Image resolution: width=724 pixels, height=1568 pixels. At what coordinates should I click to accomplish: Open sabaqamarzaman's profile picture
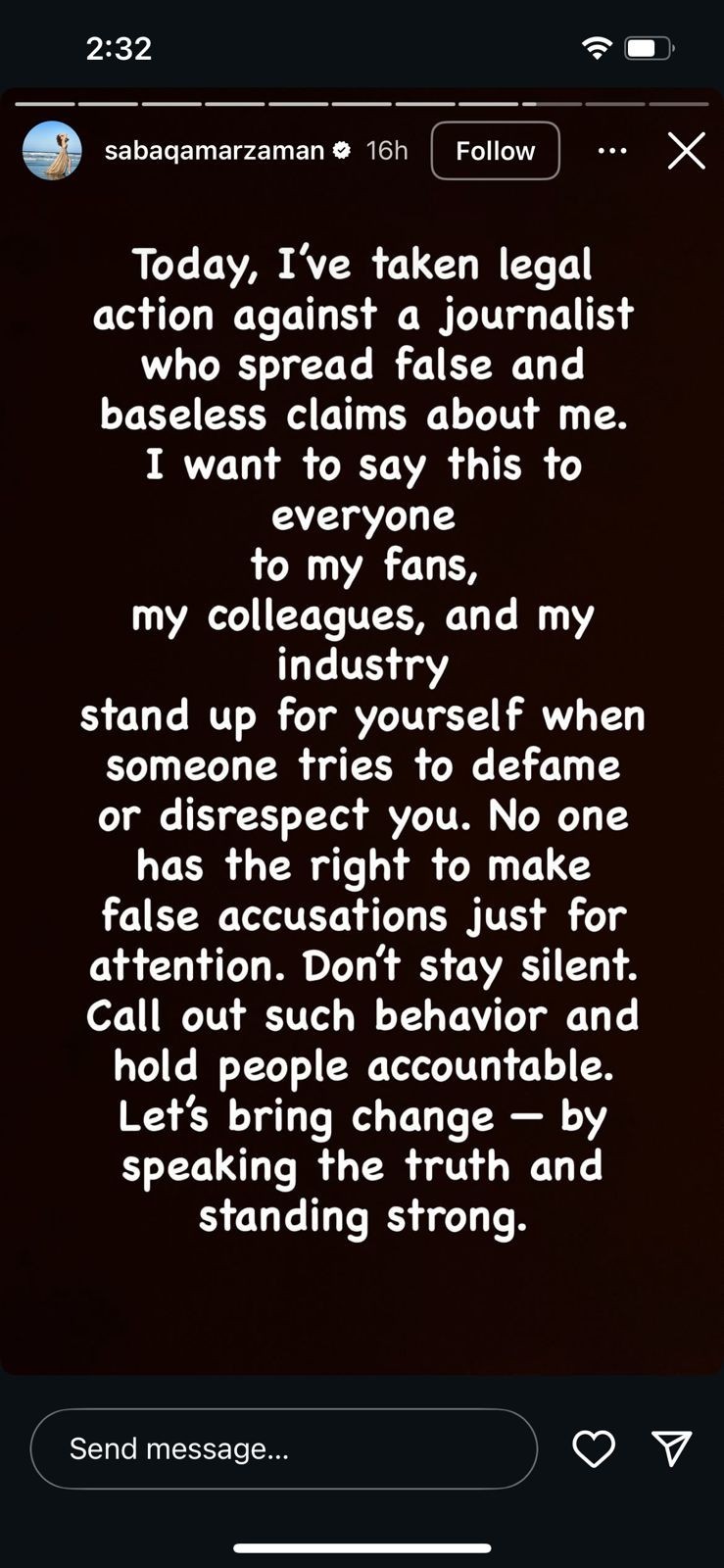(x=52, y=151)
